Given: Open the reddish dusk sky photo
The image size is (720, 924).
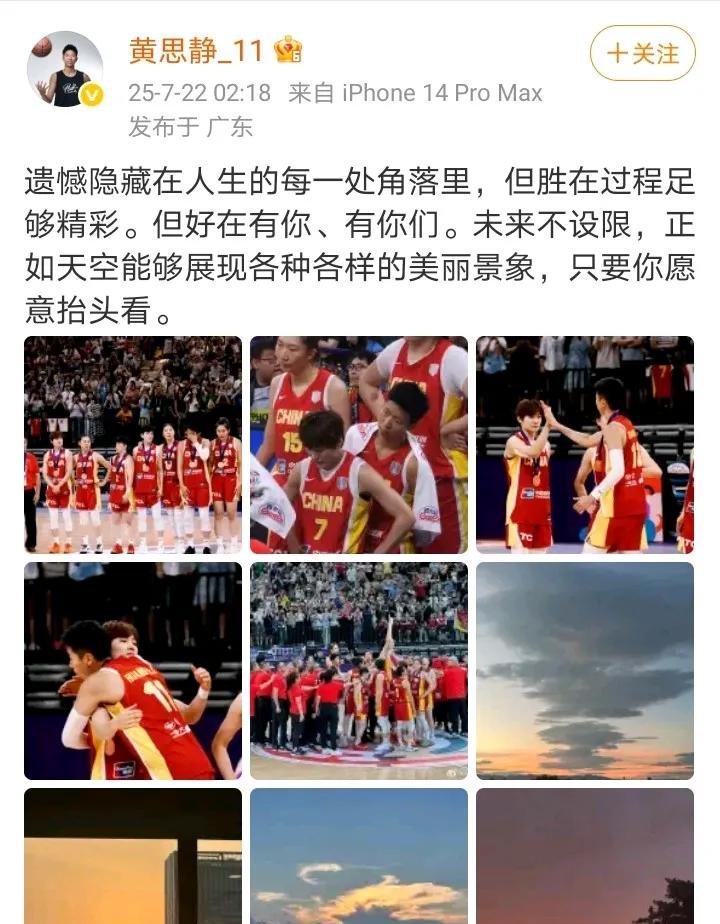Looking at the screenshot, I should [585, 857].
